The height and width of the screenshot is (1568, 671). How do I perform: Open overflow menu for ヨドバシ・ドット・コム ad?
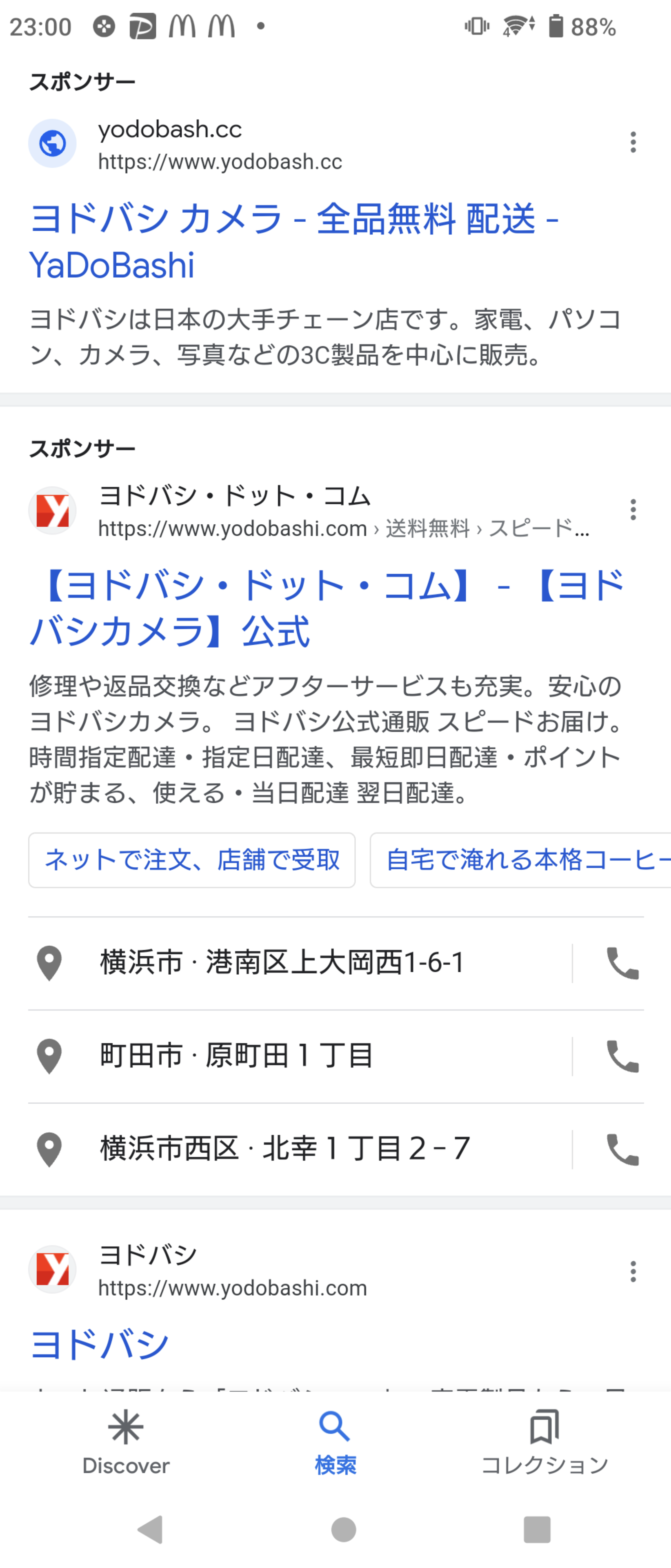[633, 510]
